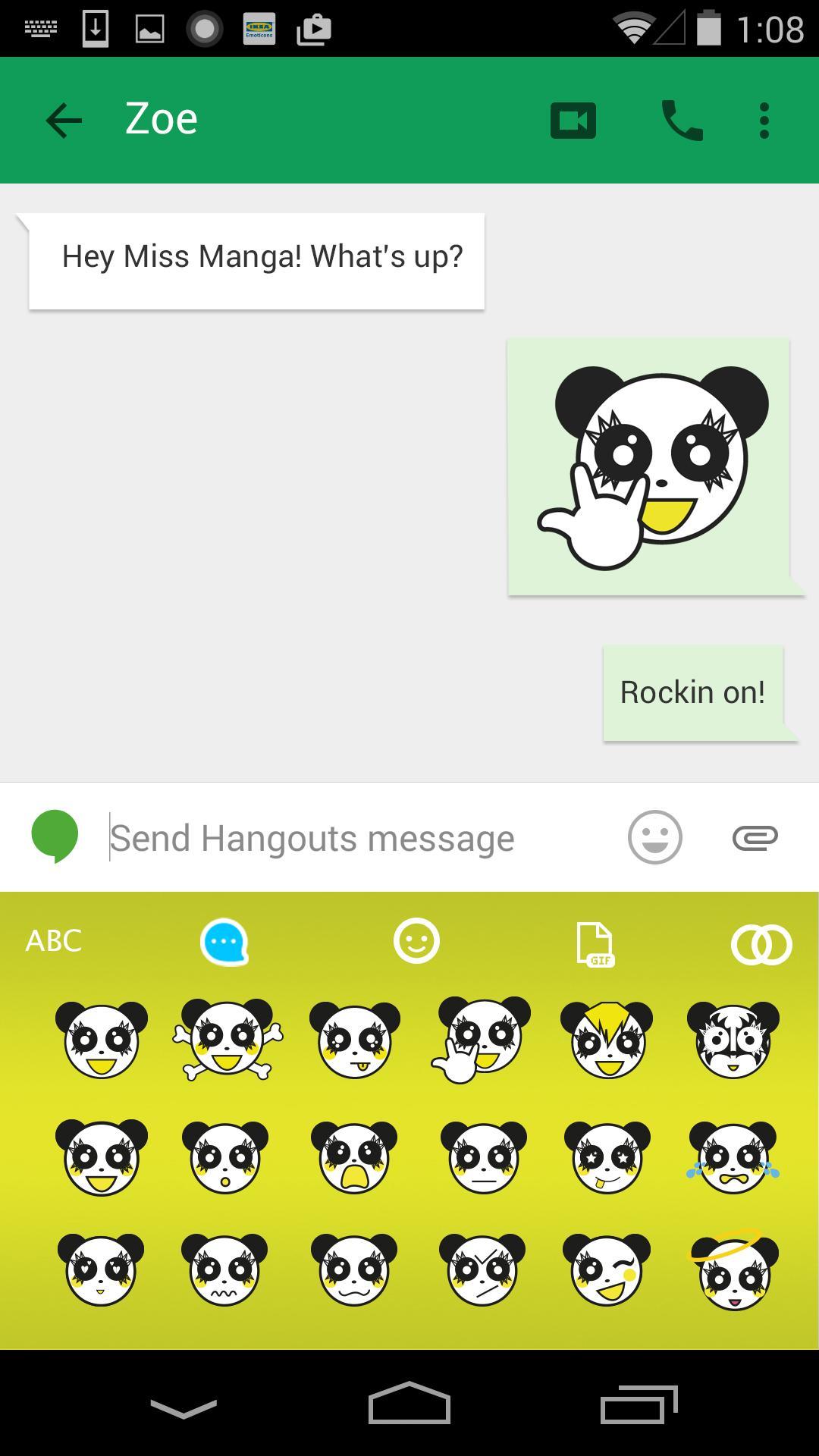
Task: Insert the skull and crossbones panda sticker
Action: pos(227,1039)
